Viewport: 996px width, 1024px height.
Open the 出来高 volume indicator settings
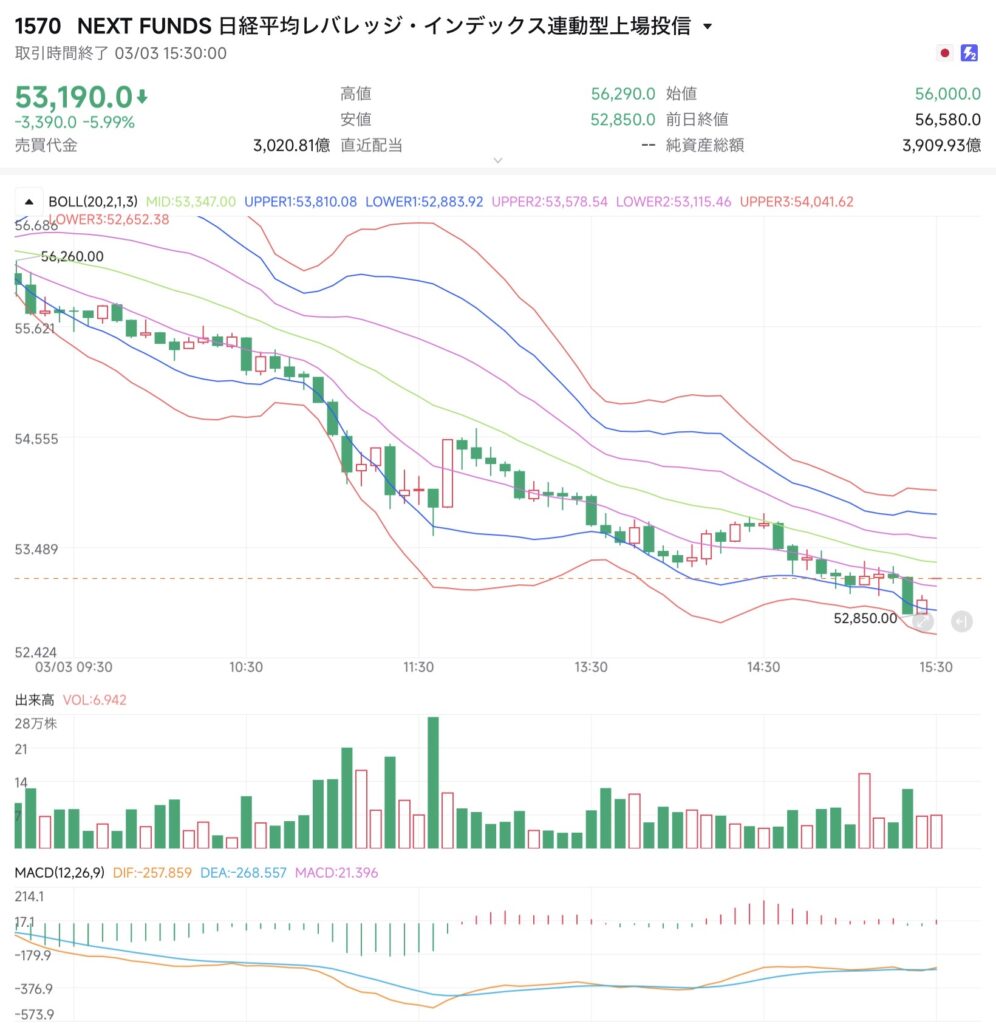(x=32, y=700)
